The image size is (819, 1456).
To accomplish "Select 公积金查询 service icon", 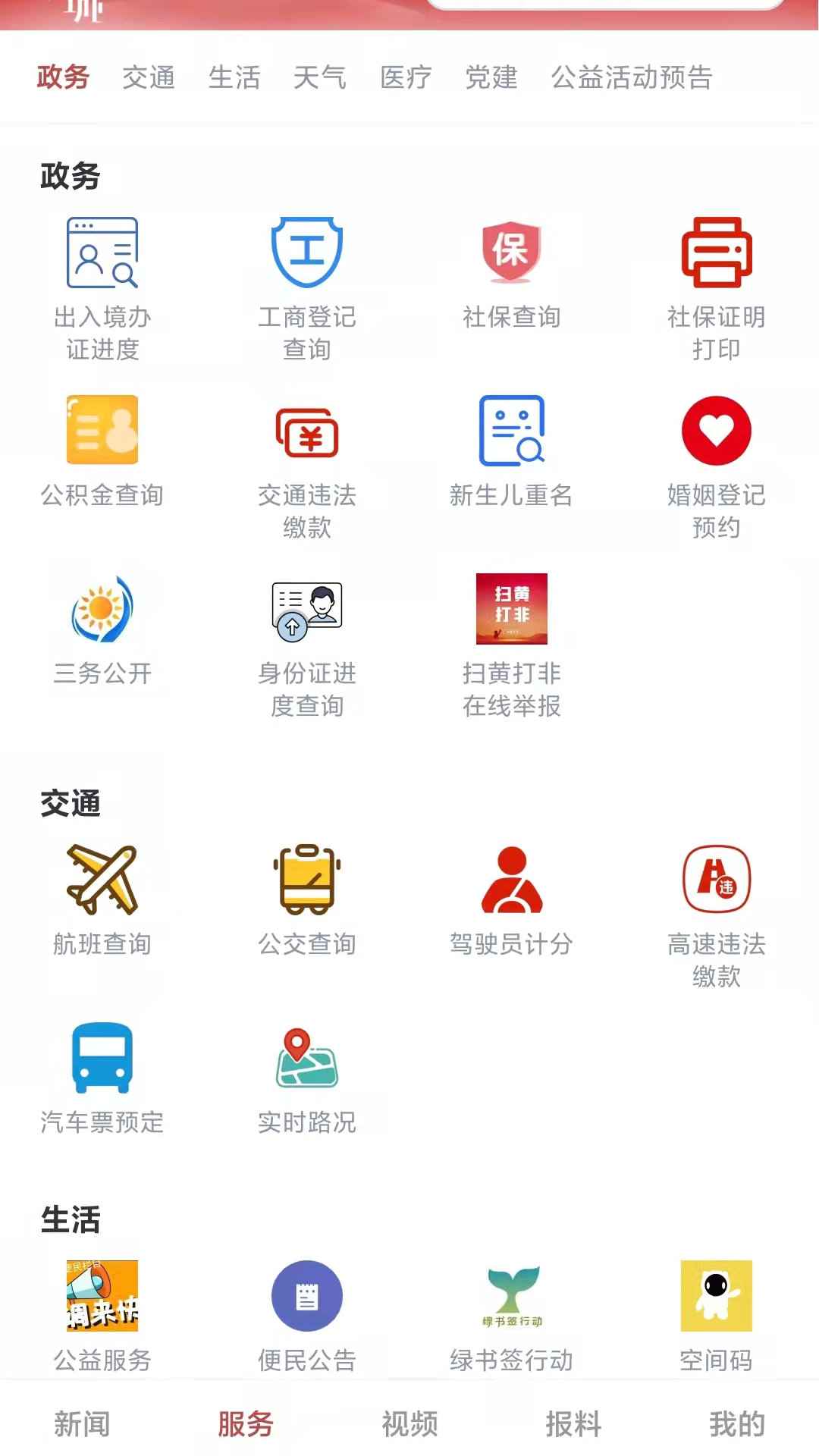I will point(102,430).
